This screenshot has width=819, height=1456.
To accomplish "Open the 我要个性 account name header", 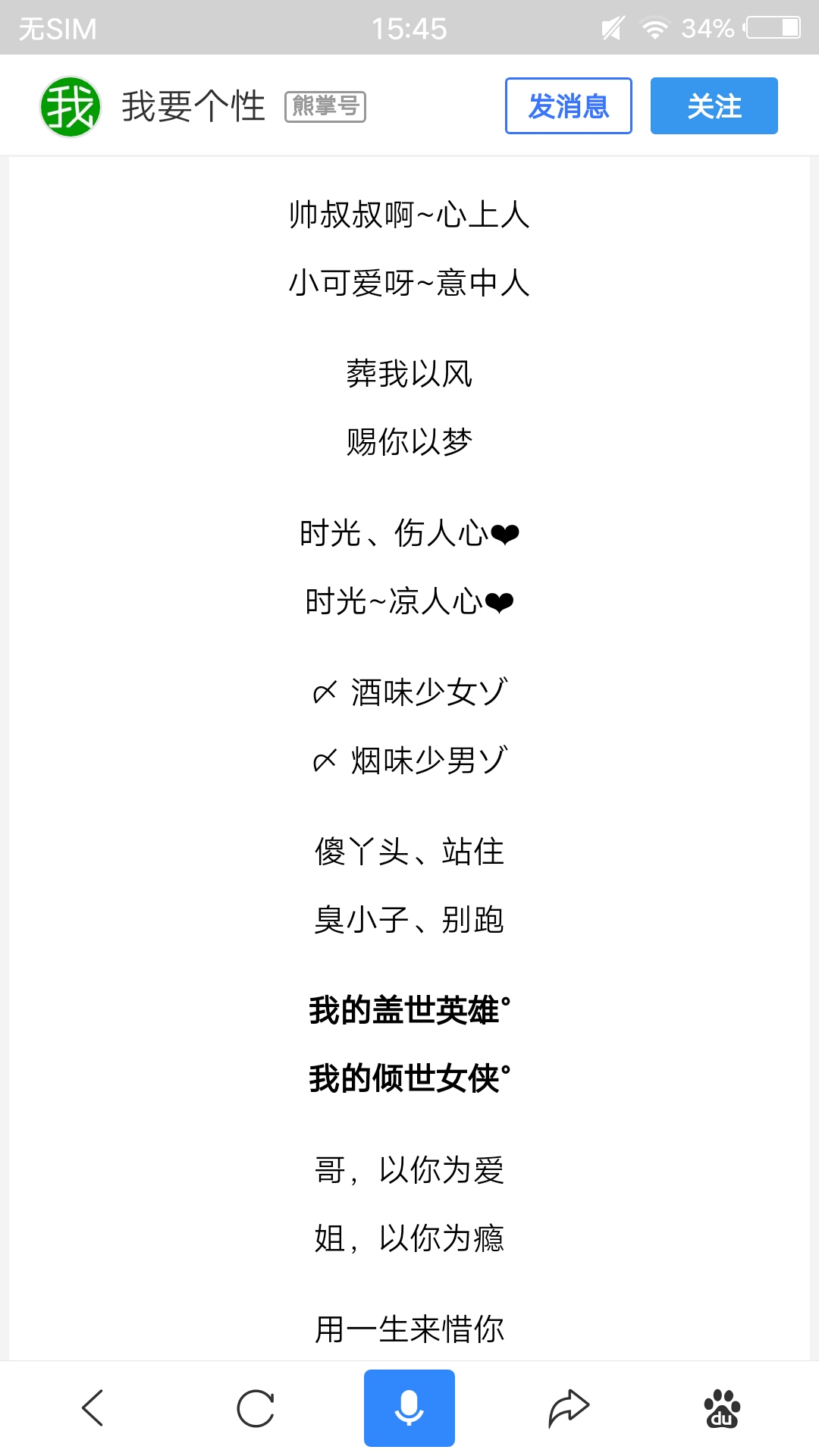I will pos(193,106).
